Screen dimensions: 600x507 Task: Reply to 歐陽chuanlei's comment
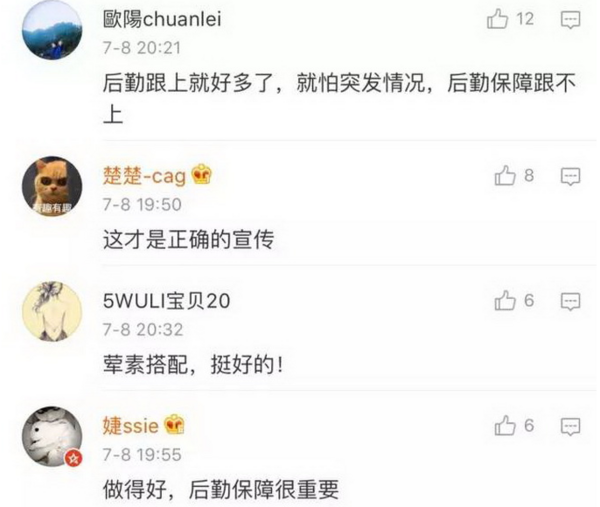(x=570, y=19)
